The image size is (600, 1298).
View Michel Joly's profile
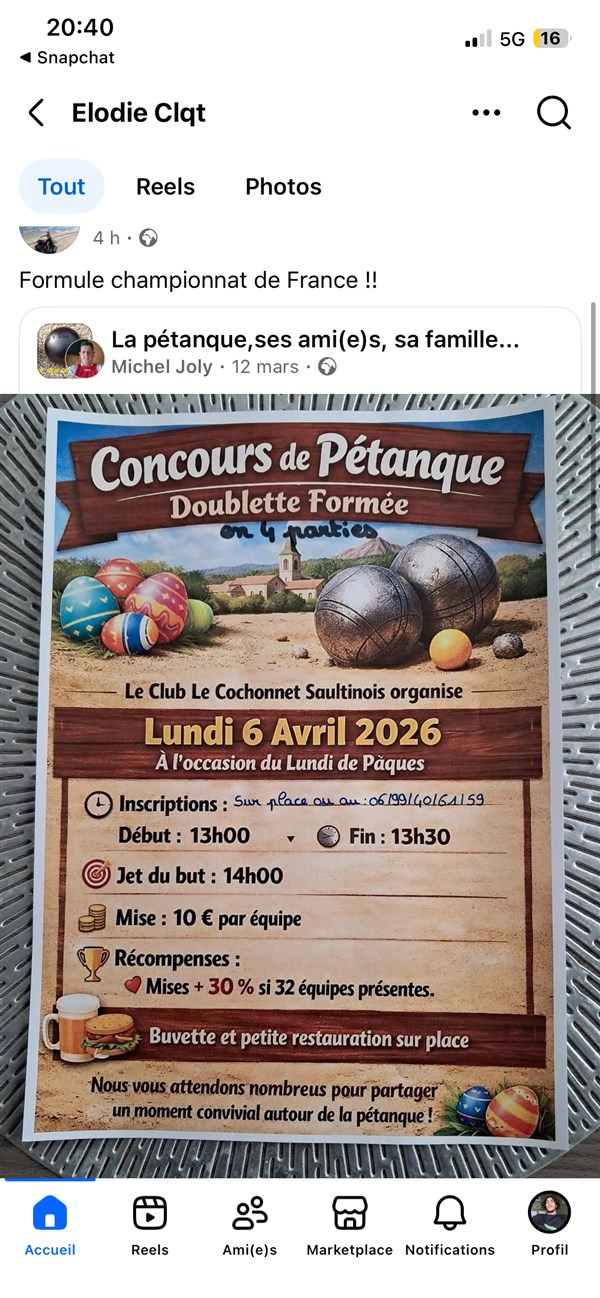162,367
